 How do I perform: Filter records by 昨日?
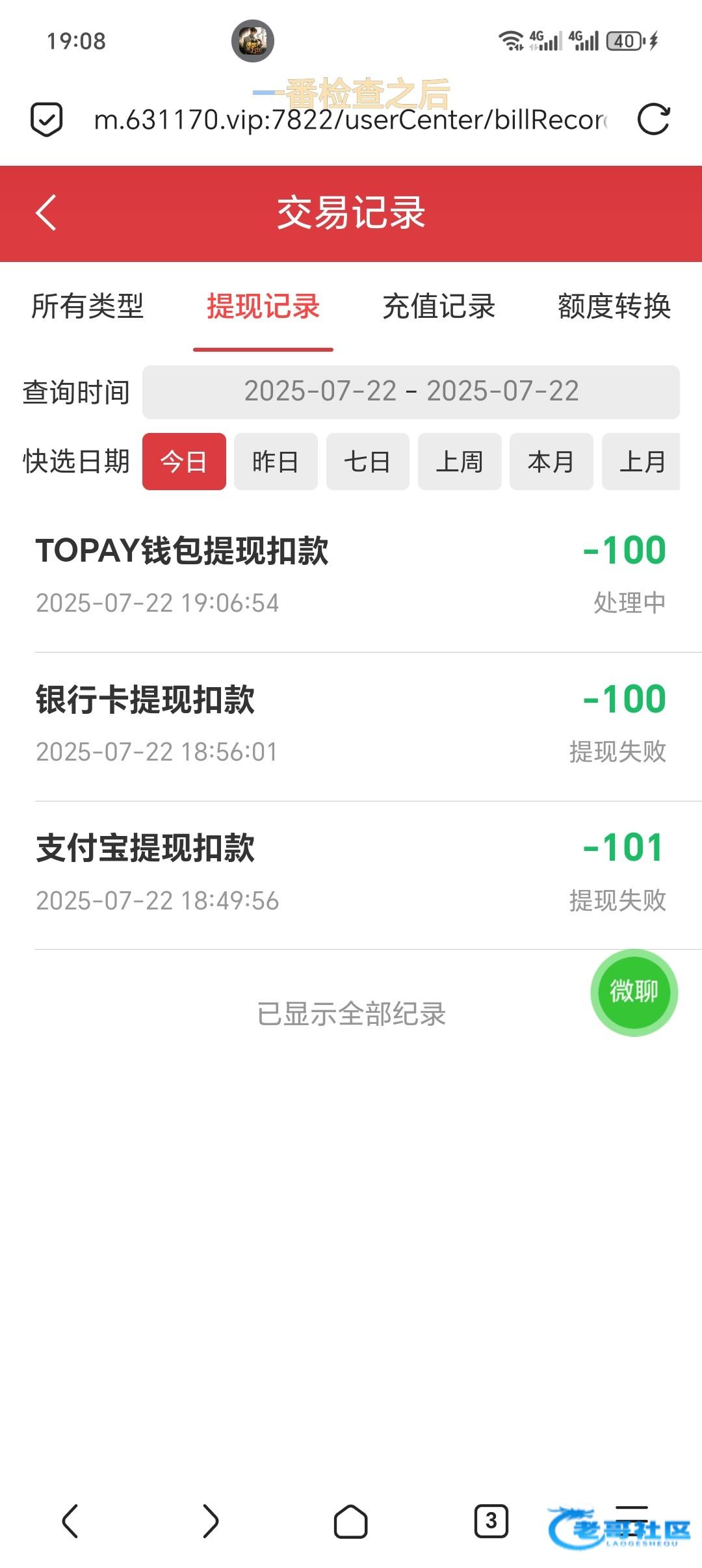(276, 462)
